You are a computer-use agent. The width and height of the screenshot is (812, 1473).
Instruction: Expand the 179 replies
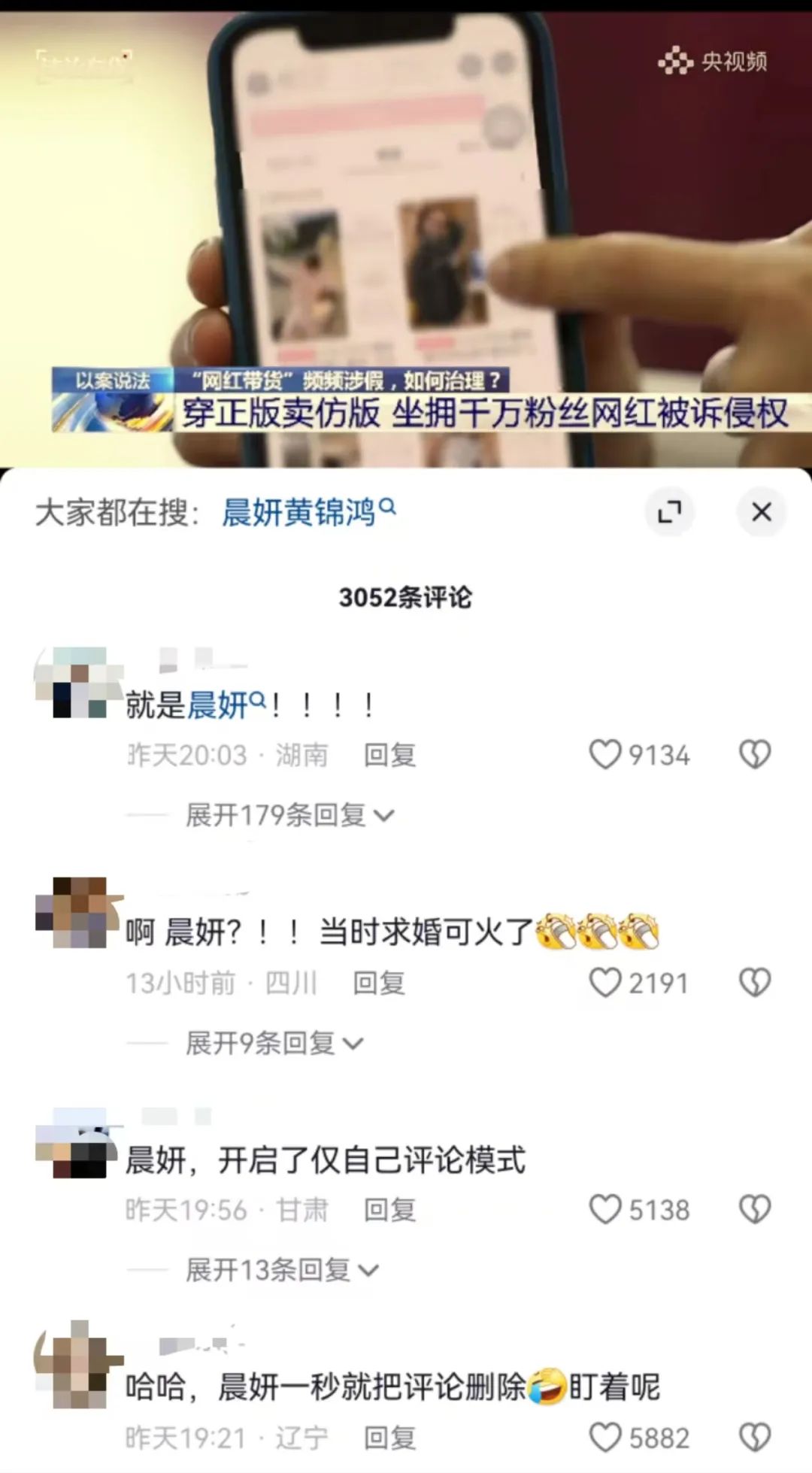coord(289,815)
